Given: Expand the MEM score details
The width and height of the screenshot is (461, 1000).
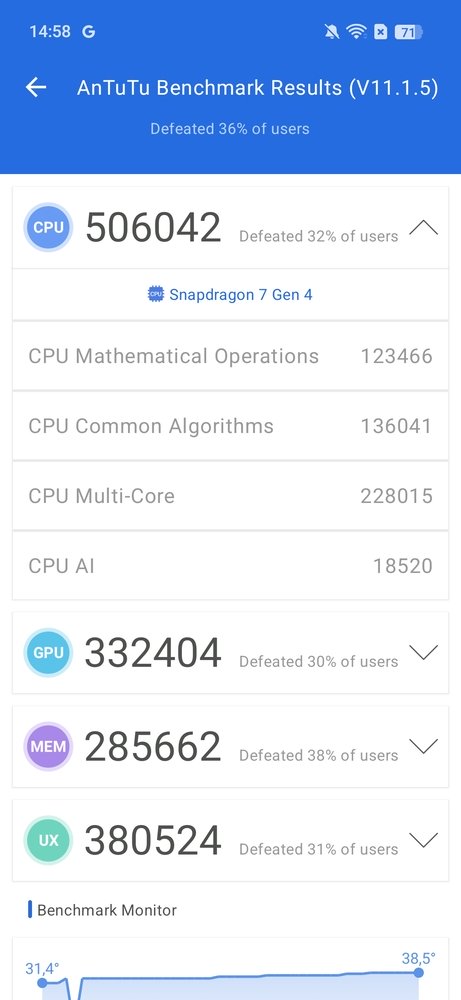Looking at the screenshot, I should tap(423, 746).
